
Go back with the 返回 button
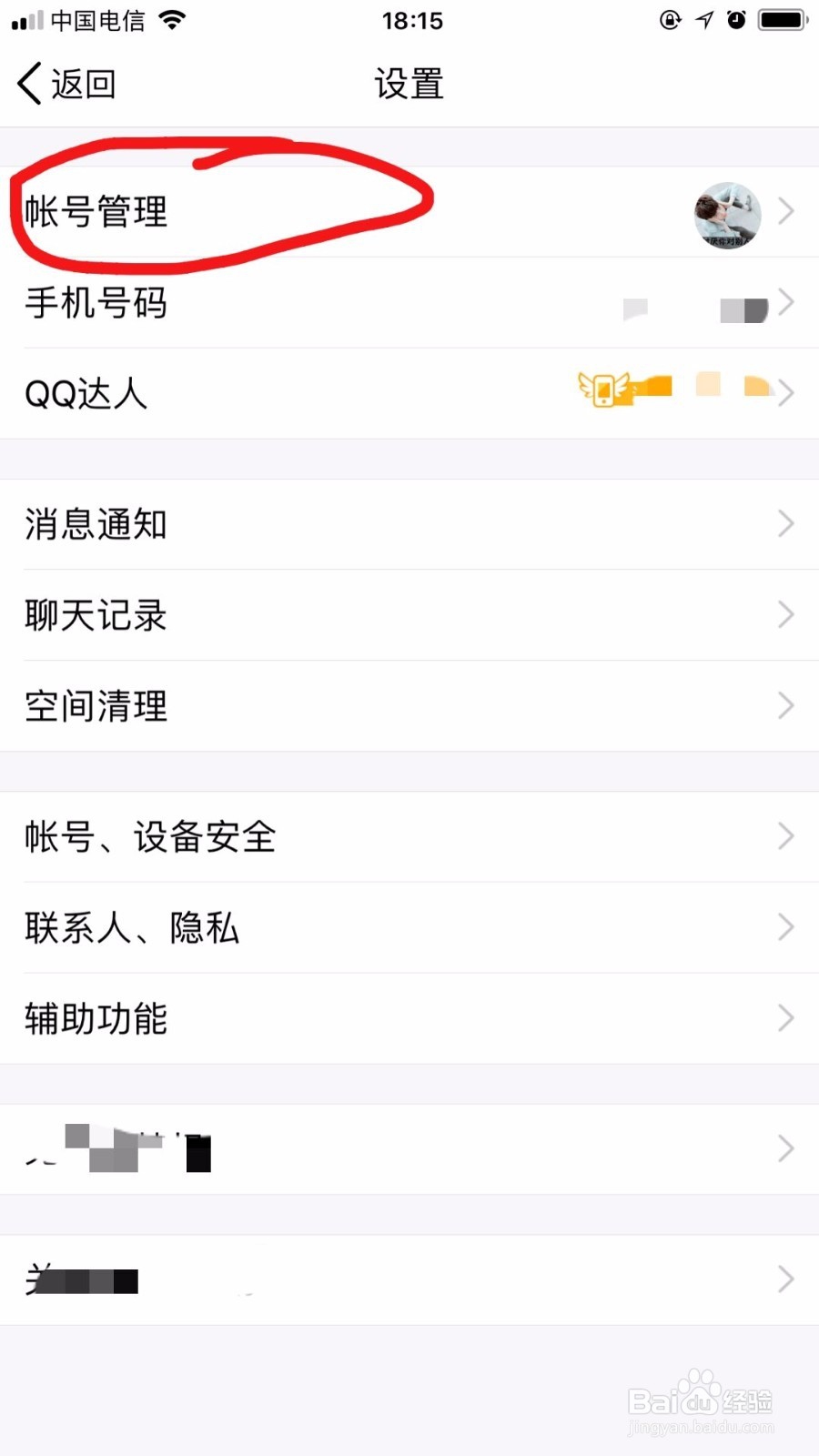pyautogui.click(x=66, y=84)
